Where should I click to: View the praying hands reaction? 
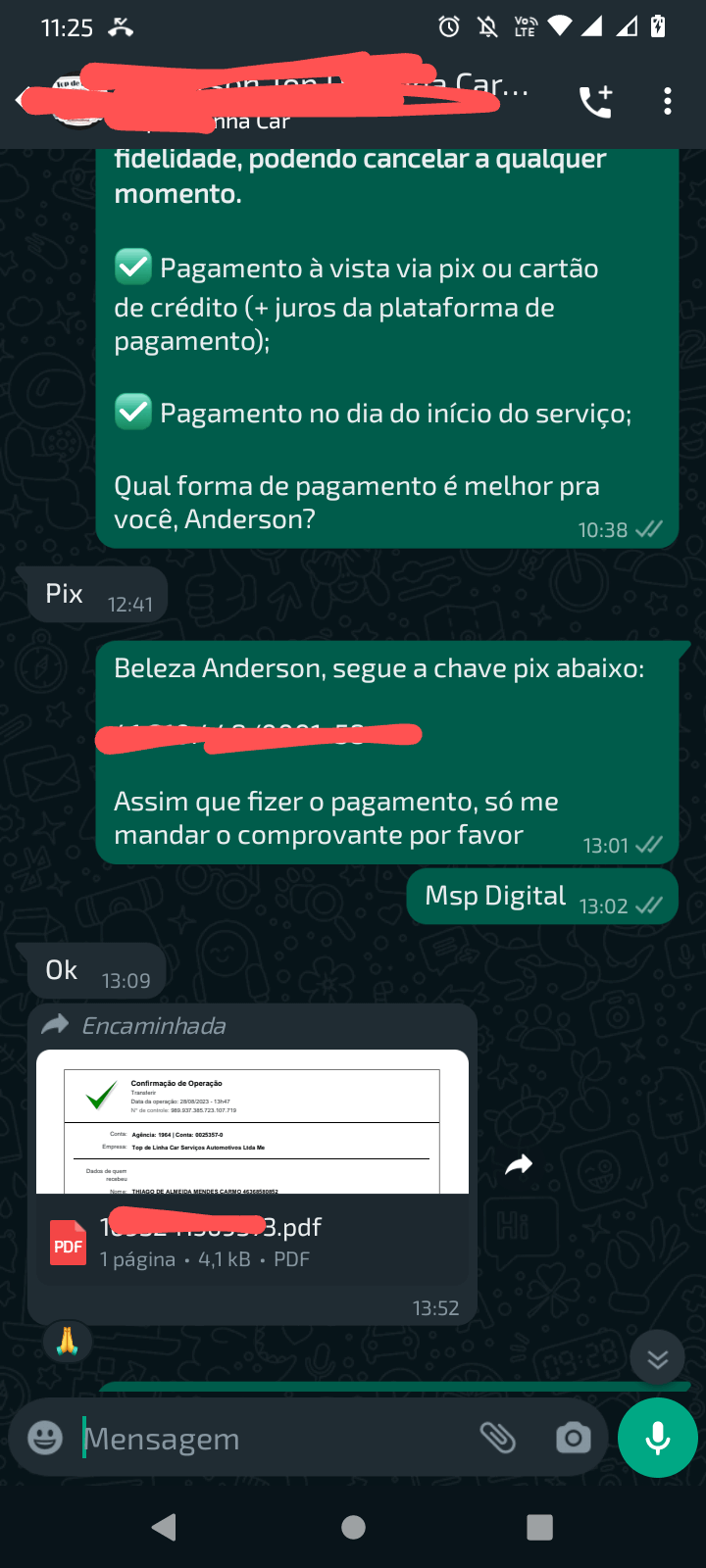[67, 1341]
